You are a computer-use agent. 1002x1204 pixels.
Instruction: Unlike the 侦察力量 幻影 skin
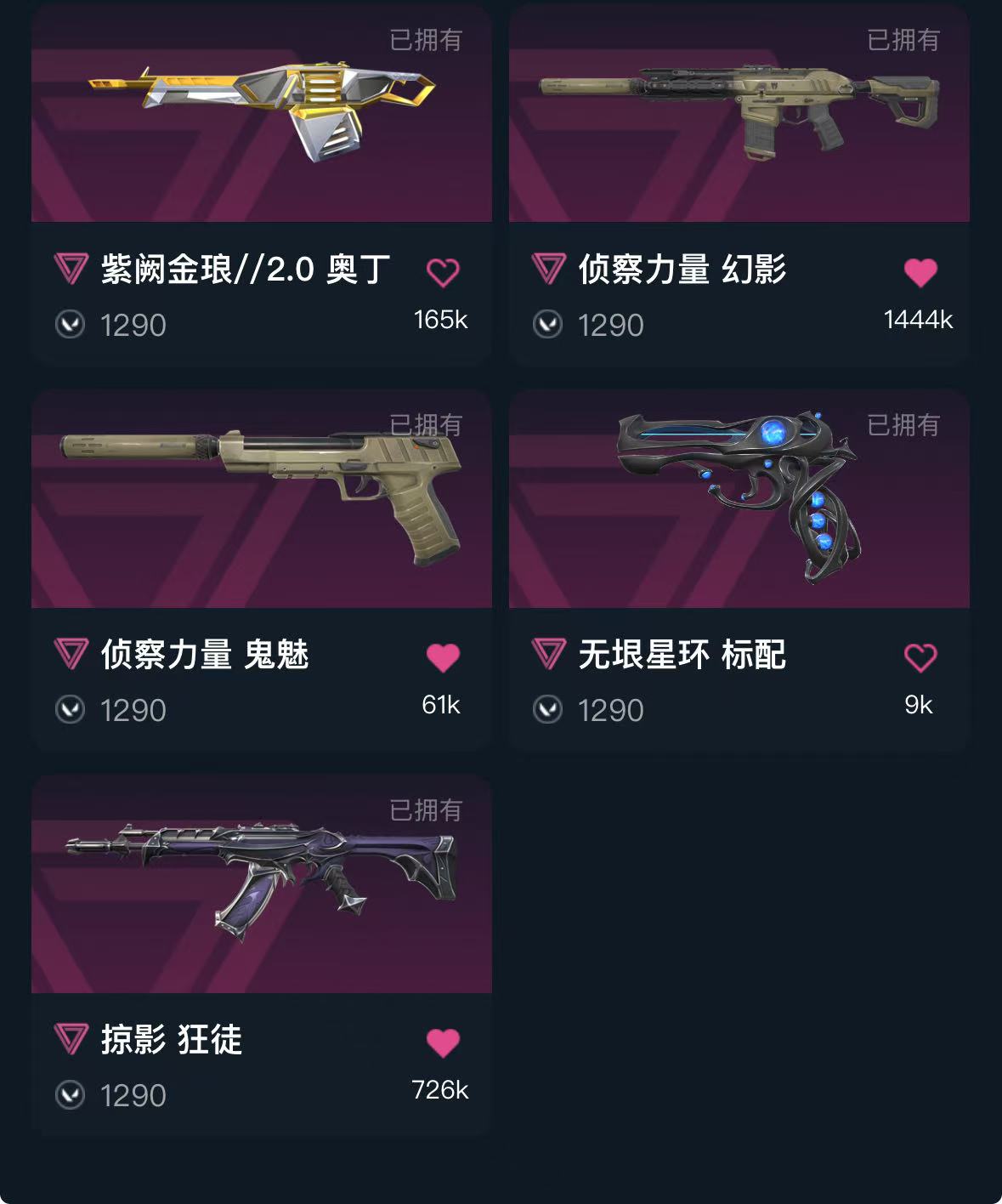(x=920, y=272)
